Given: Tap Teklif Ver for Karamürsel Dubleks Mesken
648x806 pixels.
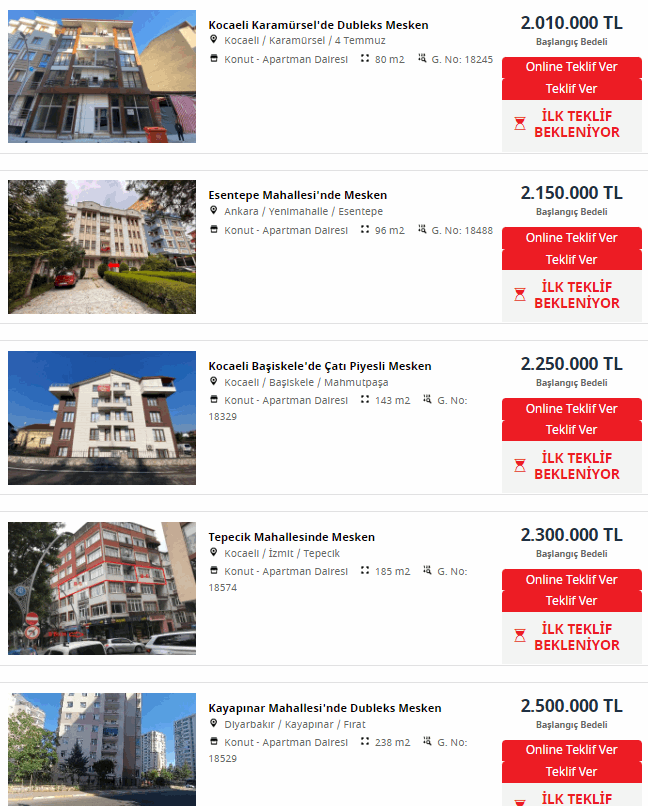Looking at the screenshot, I should point(571,89).
